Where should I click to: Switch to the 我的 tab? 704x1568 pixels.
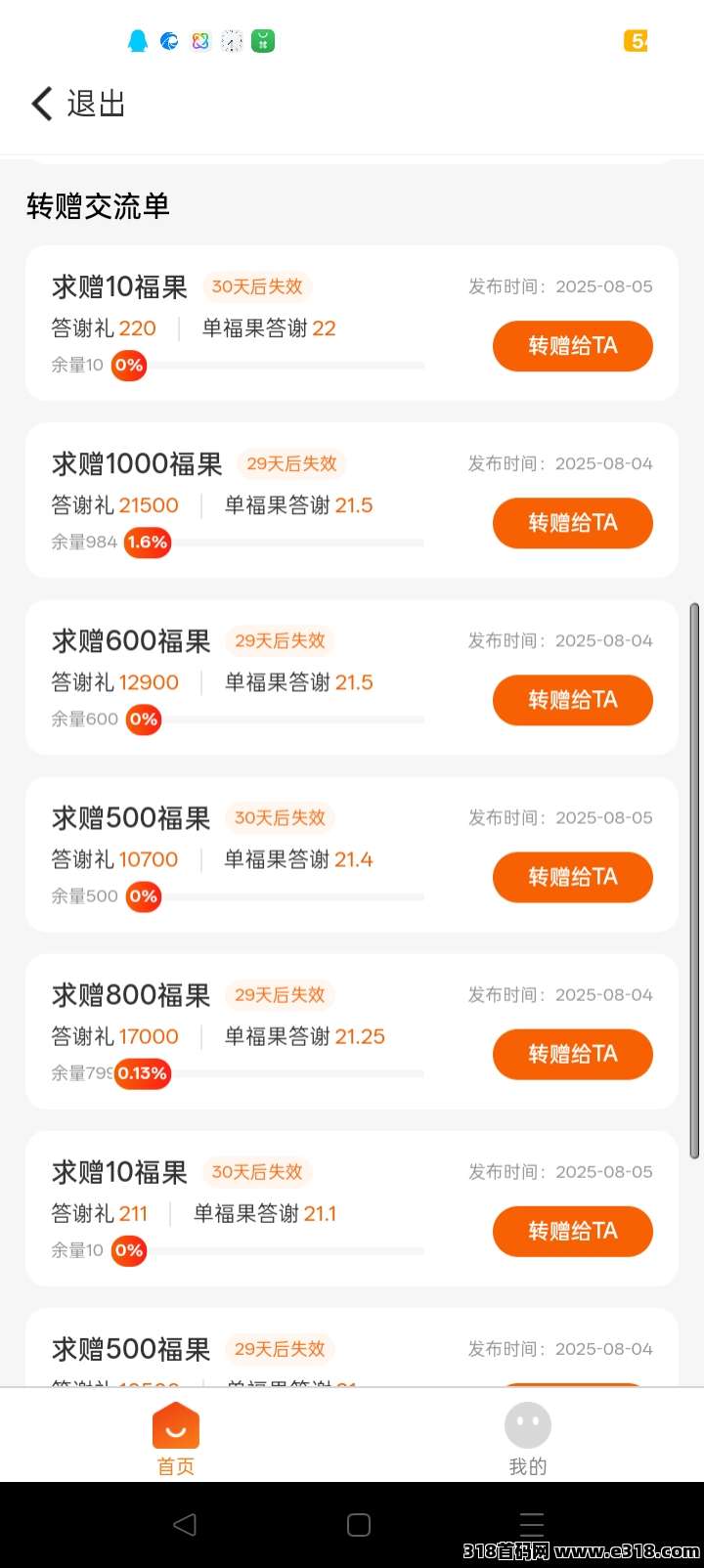click(x=528, y=1438)
